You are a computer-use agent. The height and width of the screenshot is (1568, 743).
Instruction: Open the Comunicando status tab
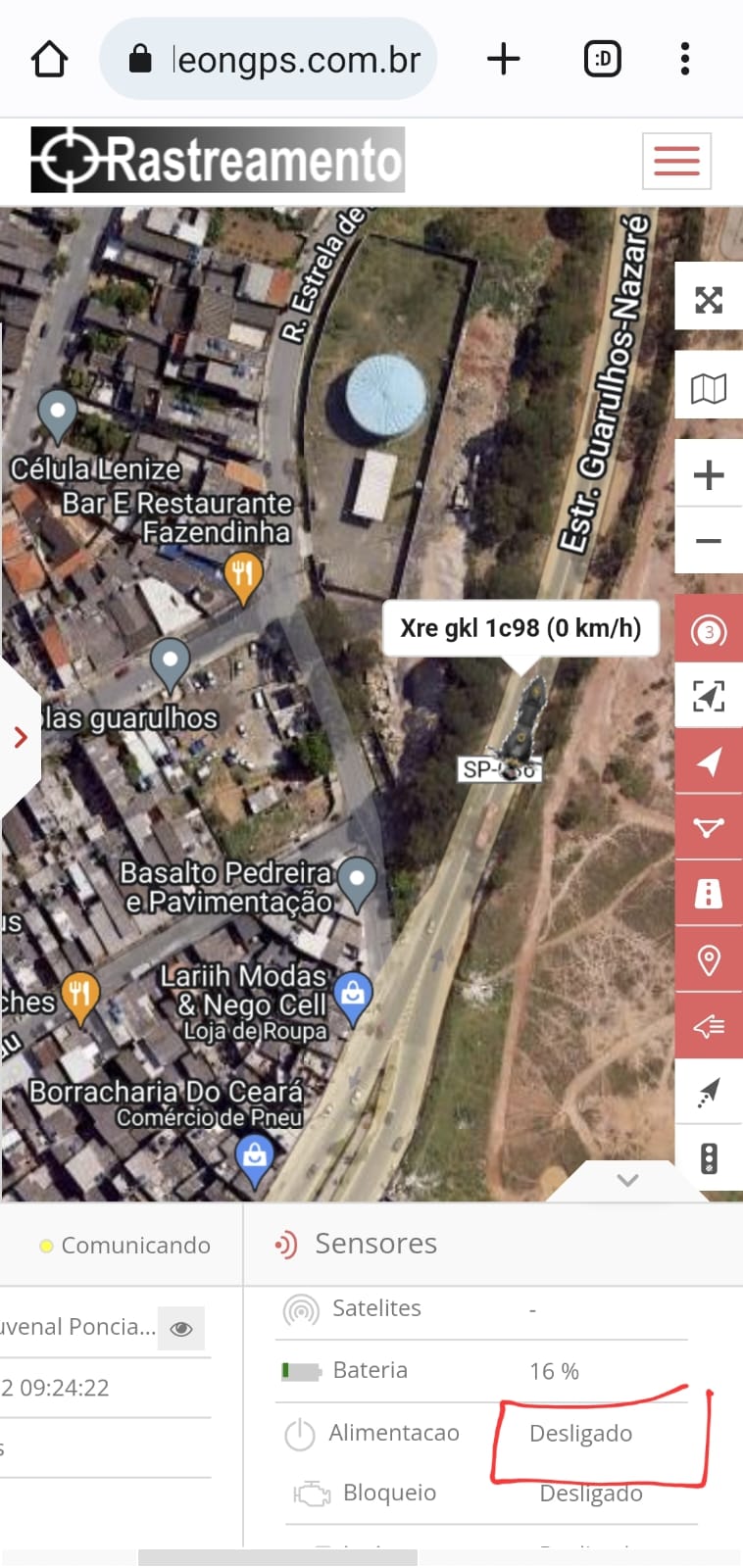[x=125, y=1246]
